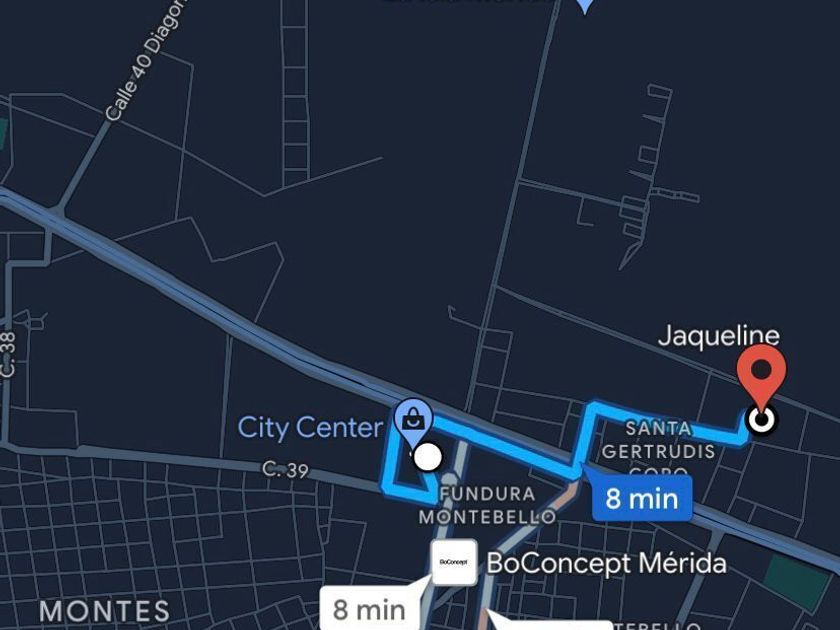Screen dimensions: 840x630
Task: Select the alternate white 8 min route
Action: [369, 608]
